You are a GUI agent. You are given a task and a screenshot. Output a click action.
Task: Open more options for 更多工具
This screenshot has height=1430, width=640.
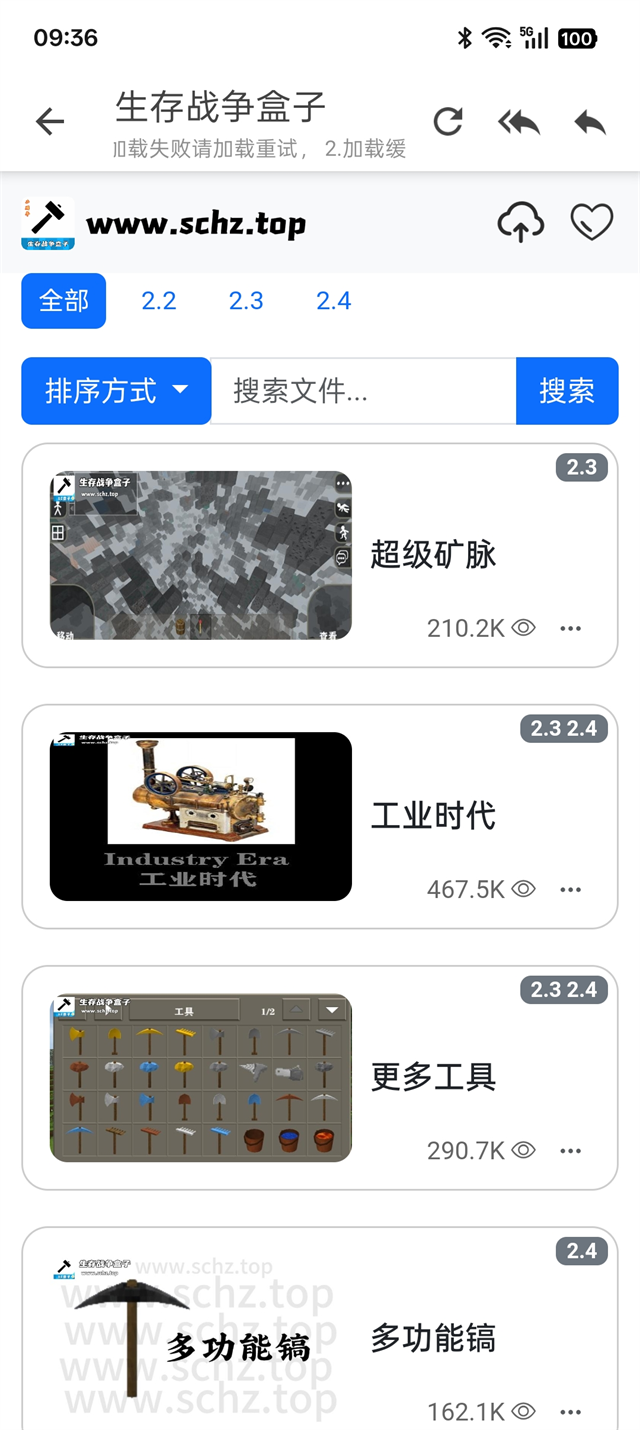pos(571,1151)
